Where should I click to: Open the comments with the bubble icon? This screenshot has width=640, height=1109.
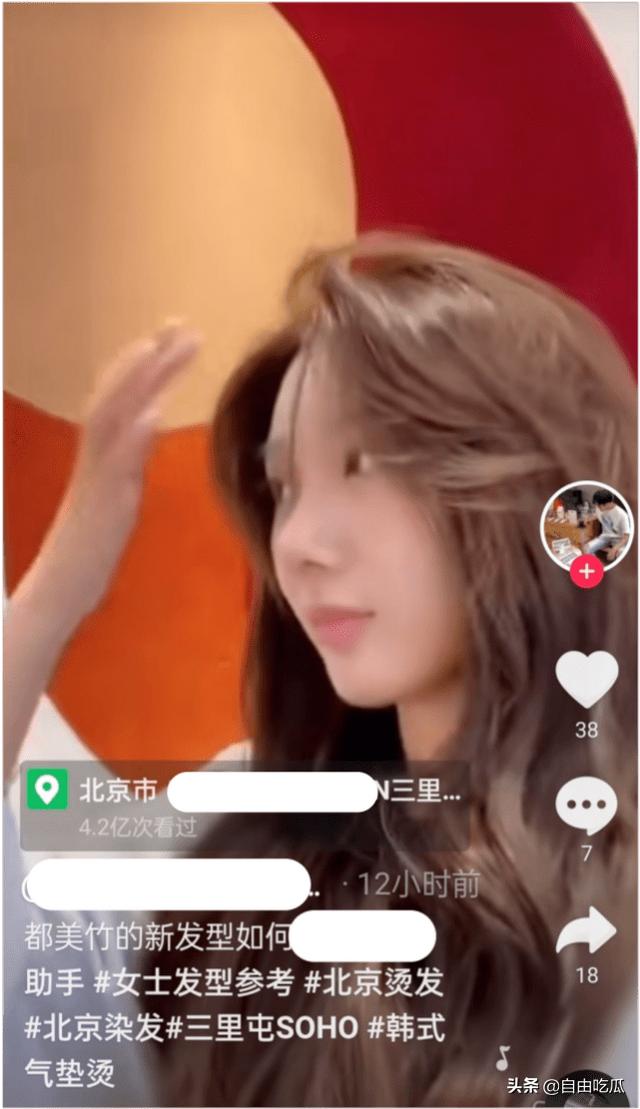pos(586,805)
